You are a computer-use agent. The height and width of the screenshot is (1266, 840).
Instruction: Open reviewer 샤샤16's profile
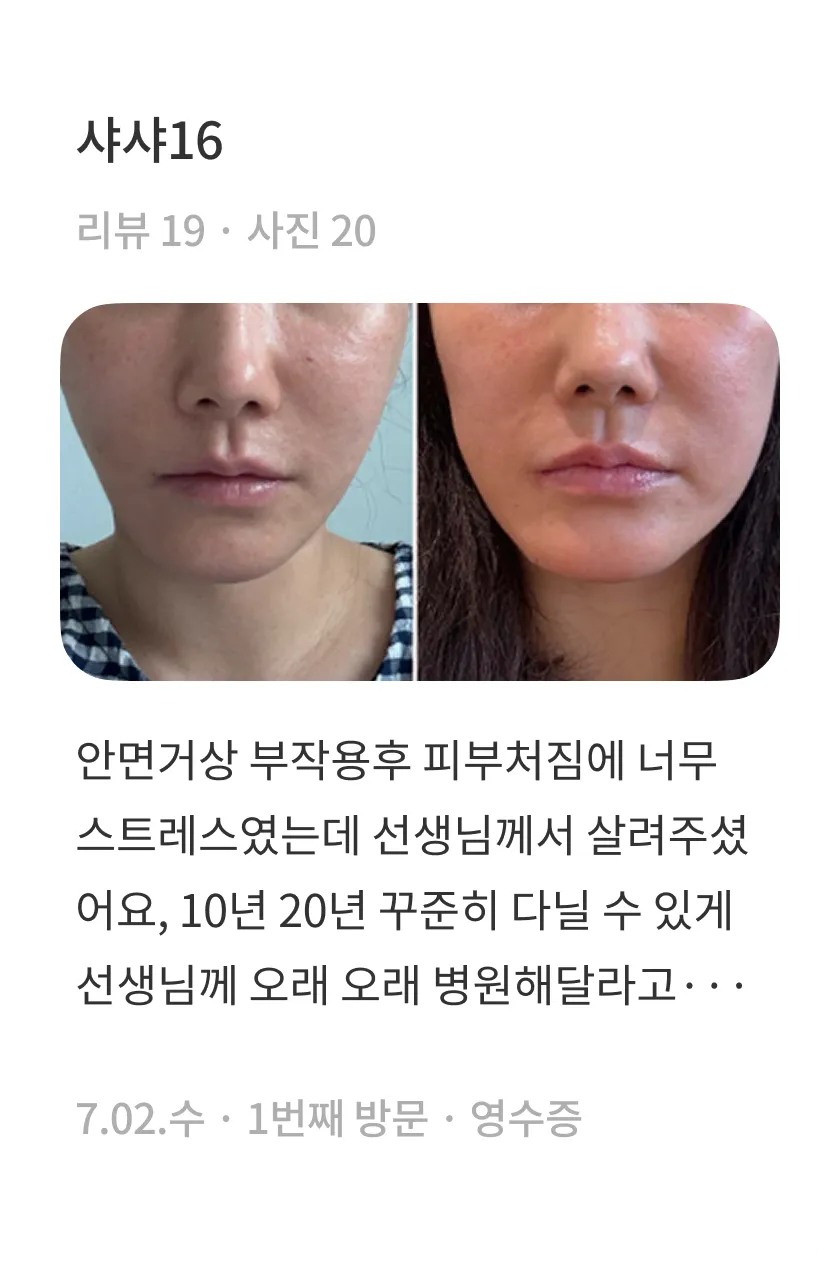tap(150, 143)
